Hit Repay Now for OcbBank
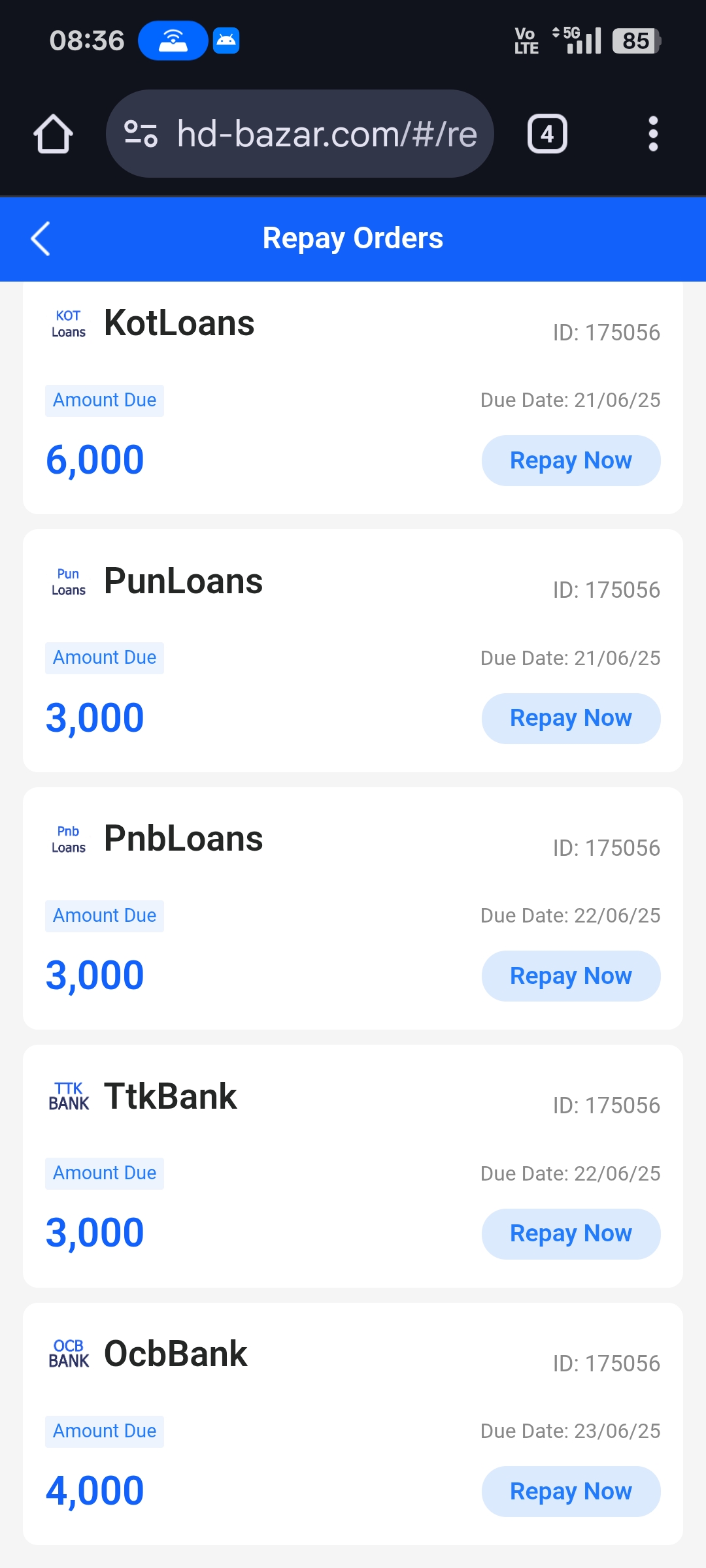This screenshot has width=706, height=1568. 571,1492
